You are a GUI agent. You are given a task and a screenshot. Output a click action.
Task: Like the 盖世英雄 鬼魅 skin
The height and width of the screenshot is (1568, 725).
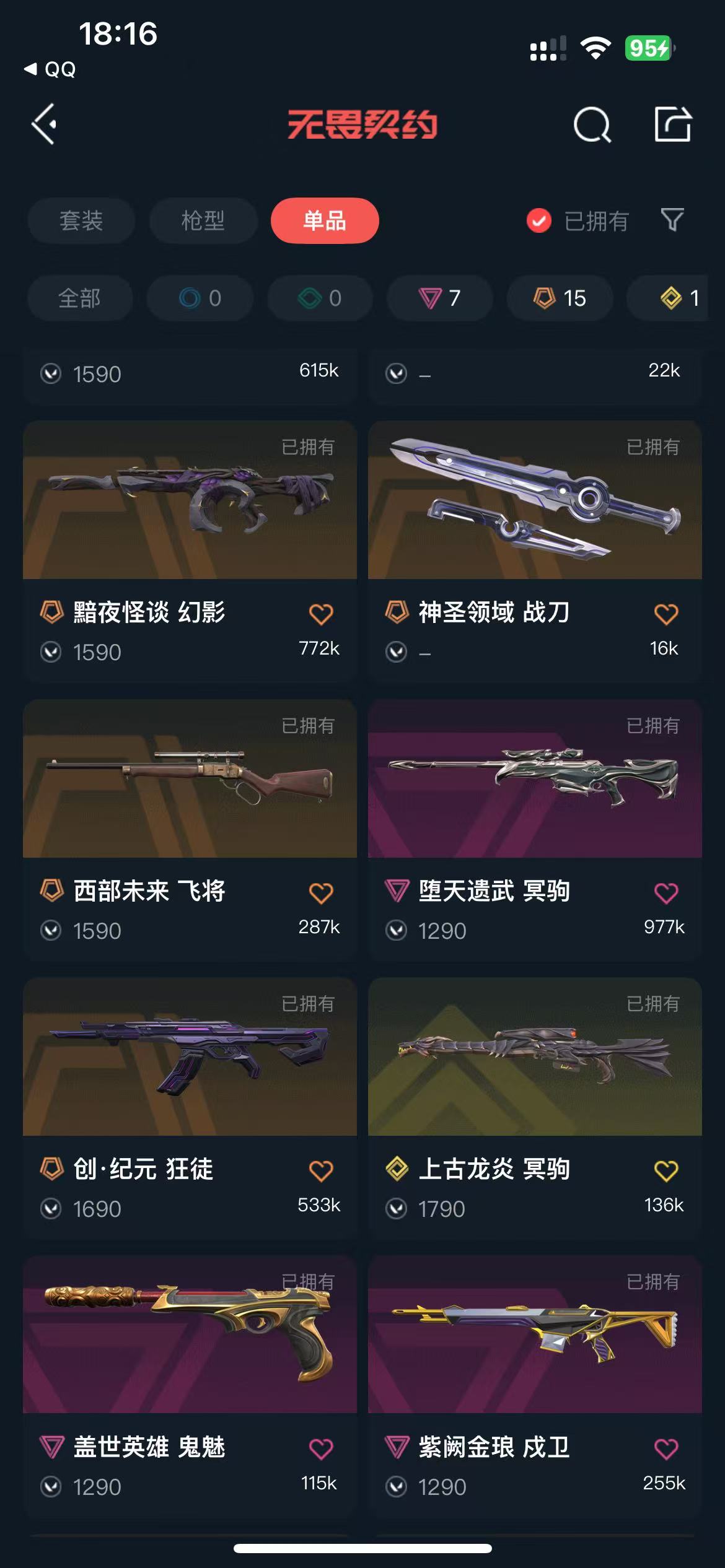pos(321,1448)
